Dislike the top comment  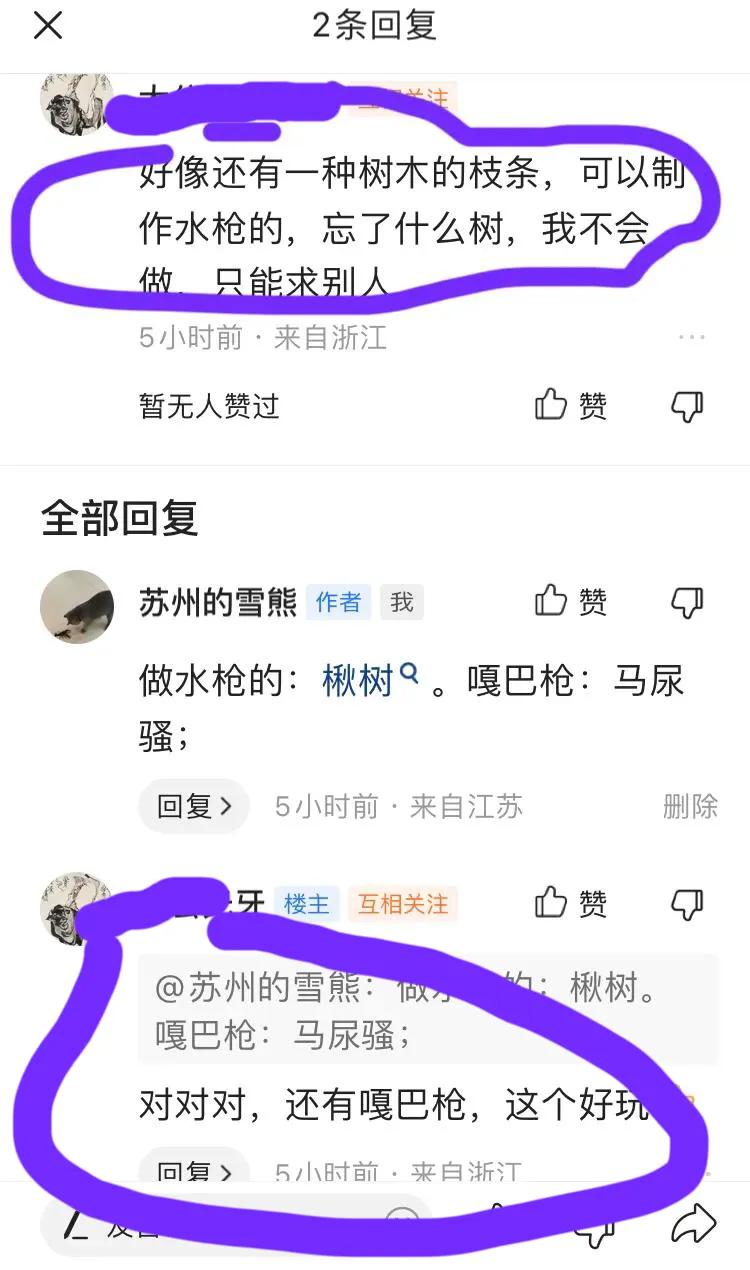click(688, 405)
